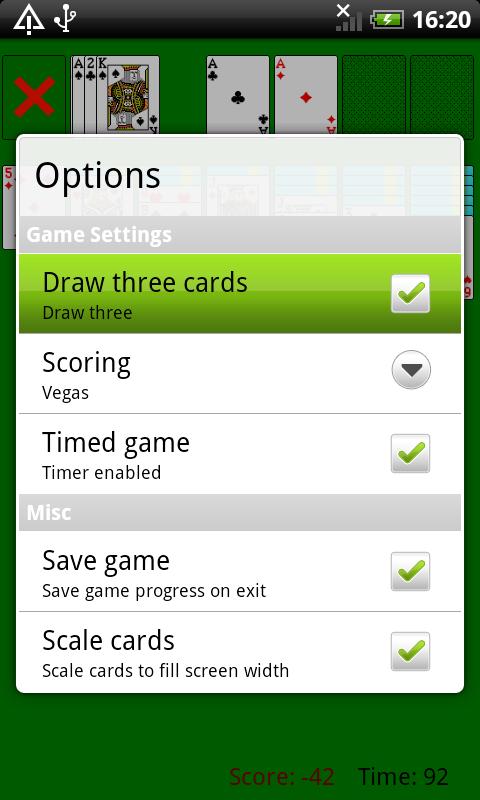
Task: Disable the Timed game checkbox
Action: pos(410,453)
